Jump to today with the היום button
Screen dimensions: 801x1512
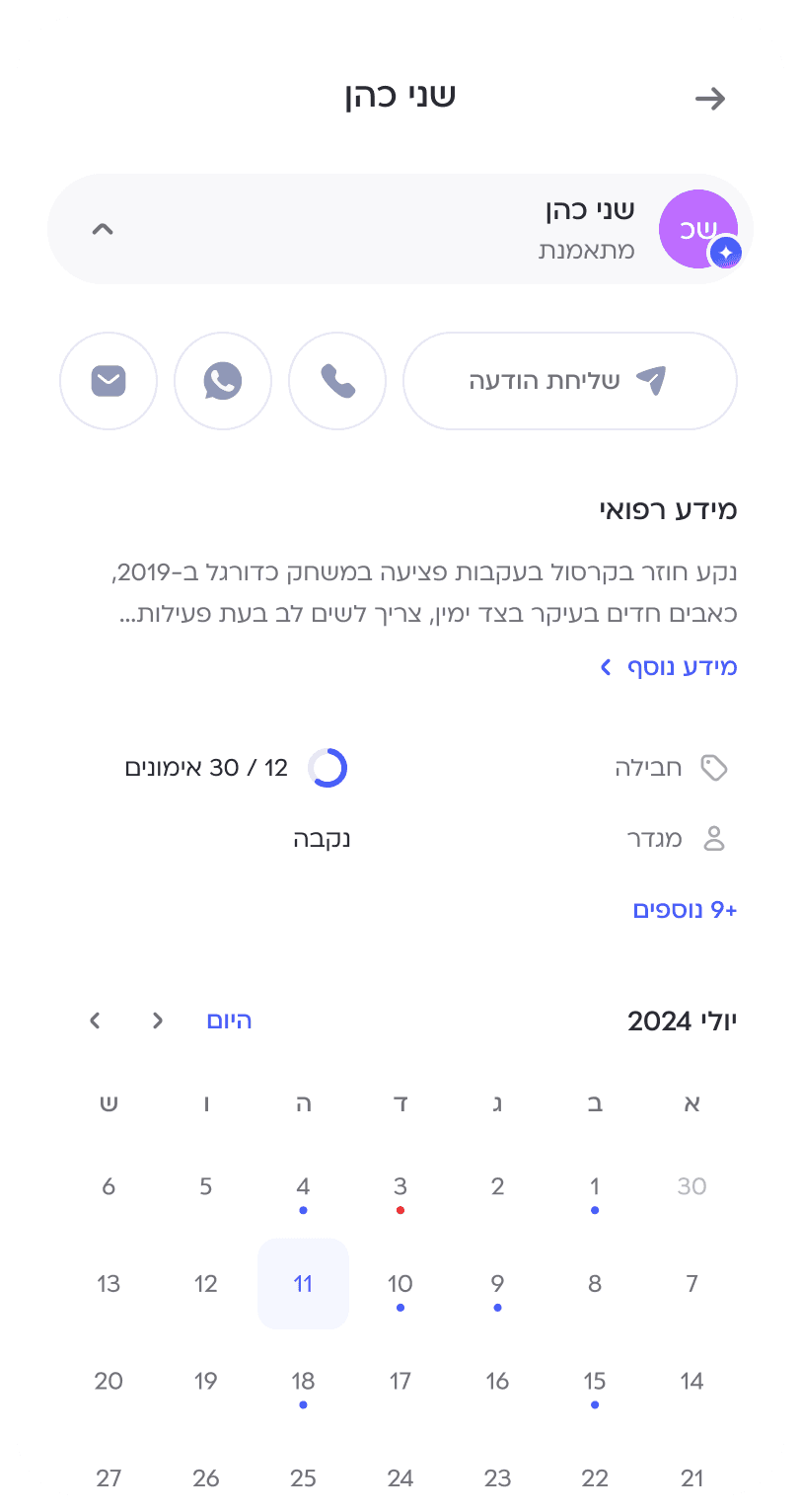[229, 1021]
